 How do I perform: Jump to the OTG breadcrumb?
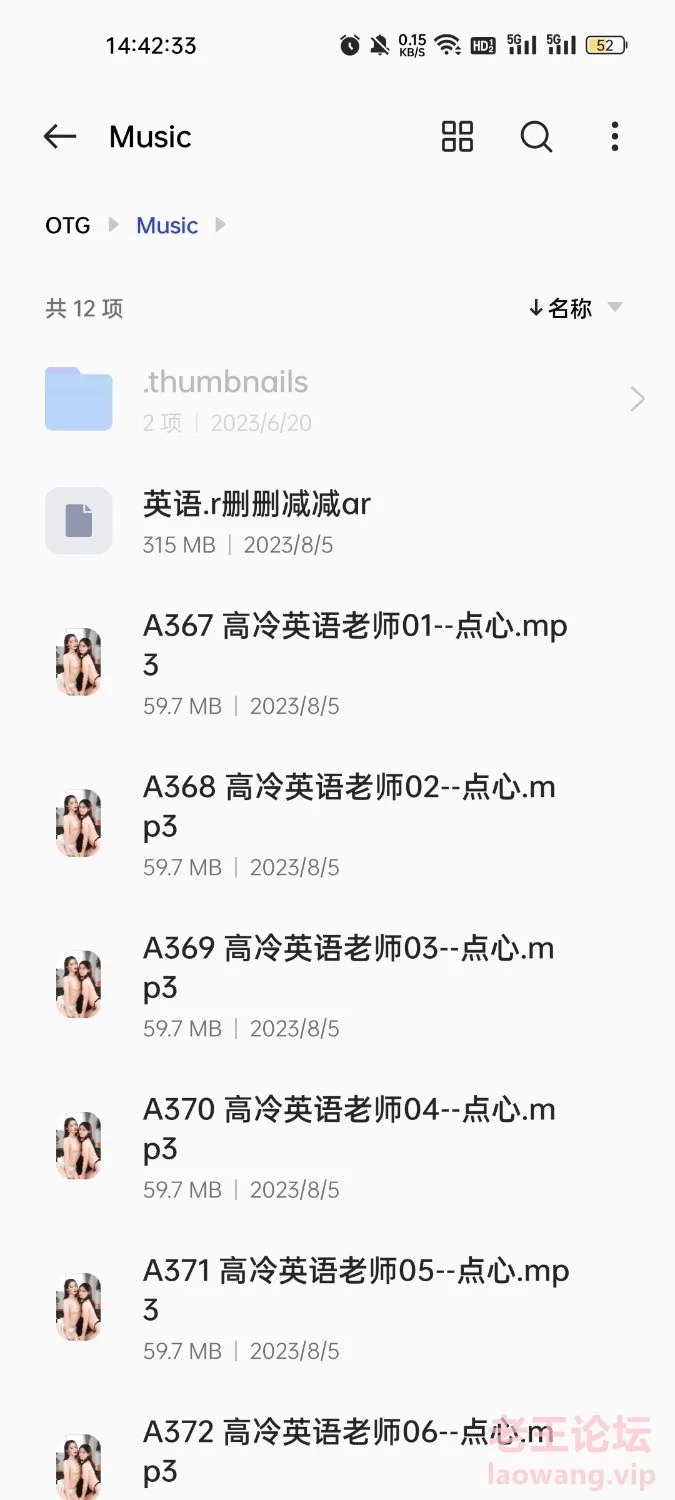pyautogui.click(x=68, y=226)
